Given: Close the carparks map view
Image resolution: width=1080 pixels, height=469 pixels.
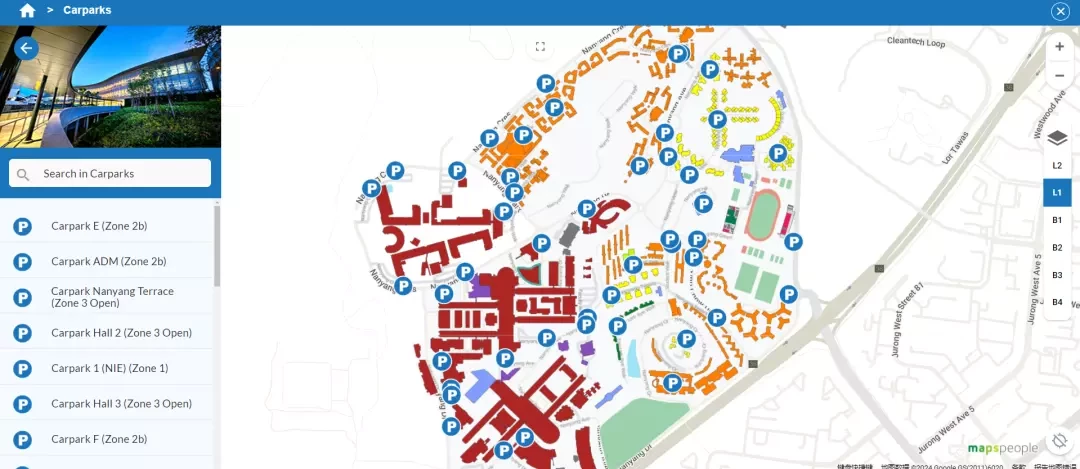Looking at the screenshot, I should point(1060,11).
